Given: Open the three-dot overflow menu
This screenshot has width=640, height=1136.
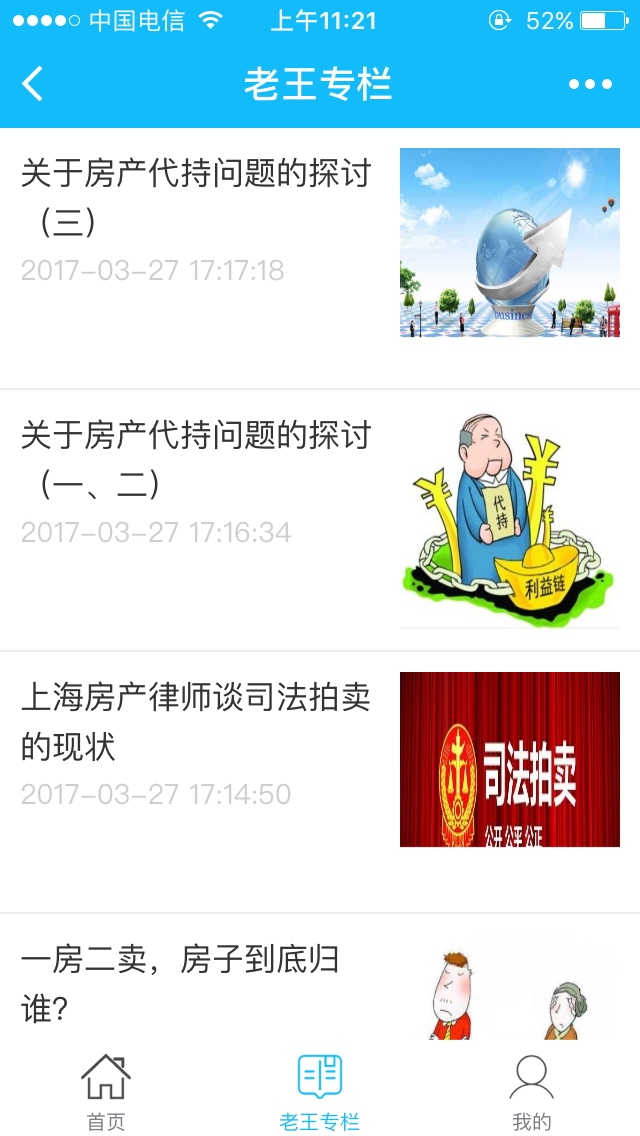Looking at the screenshot, I should click(x=590, y=84).
